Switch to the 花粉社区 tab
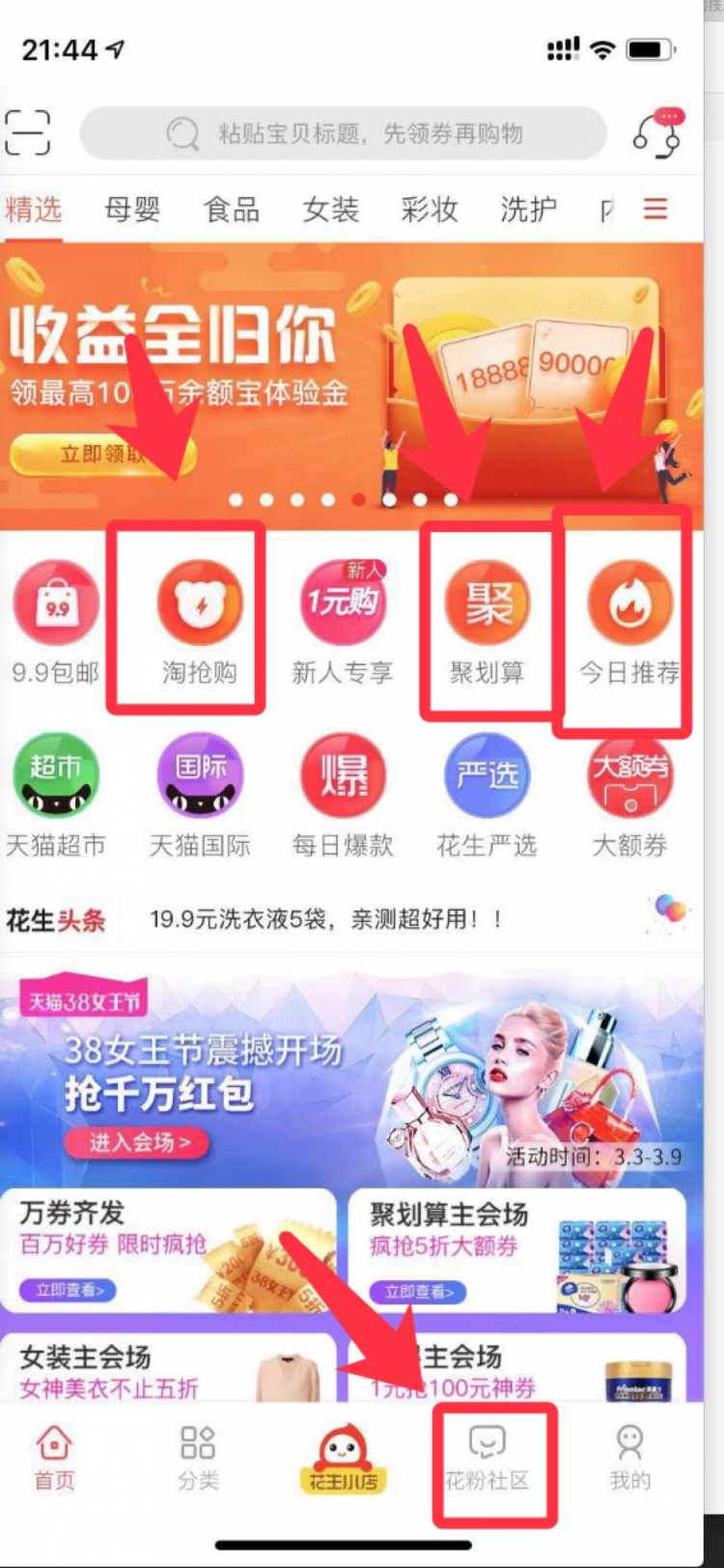 click(x=487, y=1458)
